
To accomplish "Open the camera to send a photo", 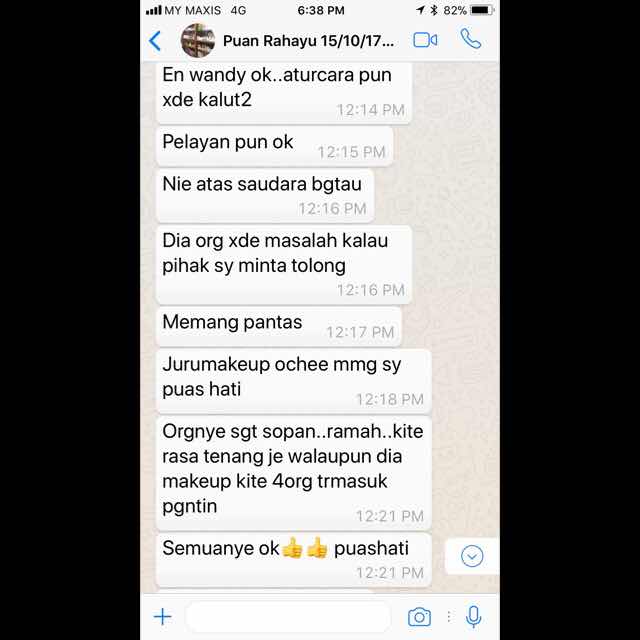I will tap(419, 617).
